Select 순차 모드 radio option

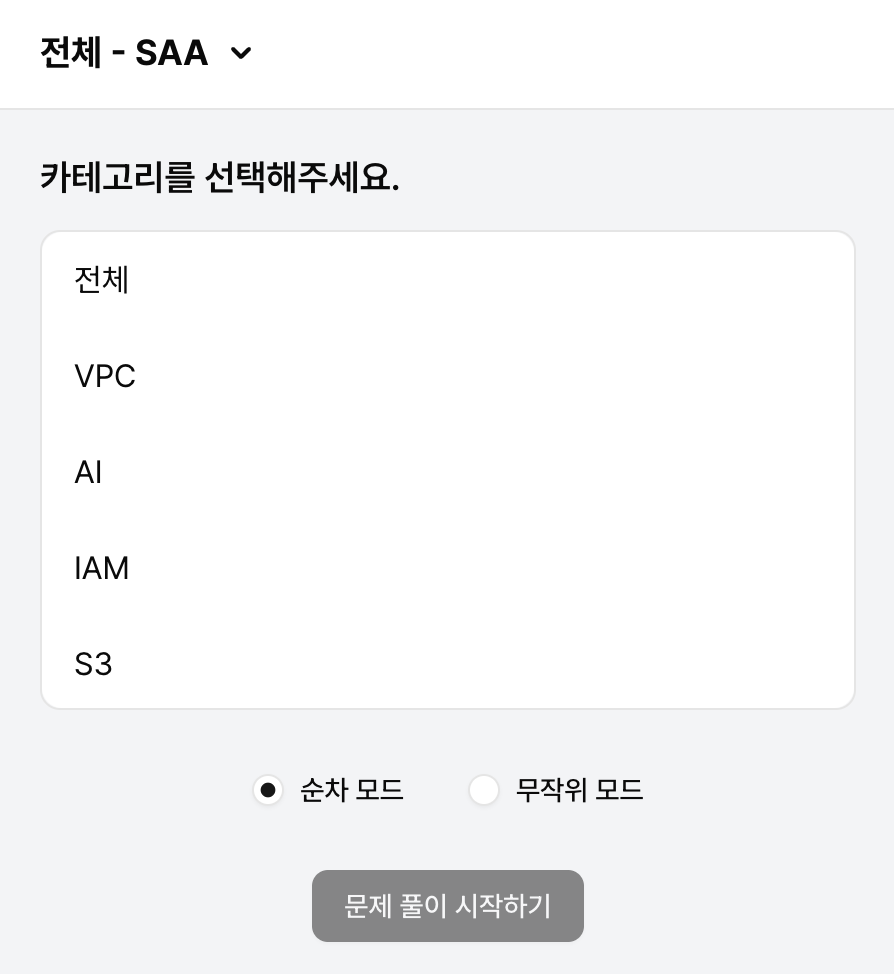[x=268, y=790]
